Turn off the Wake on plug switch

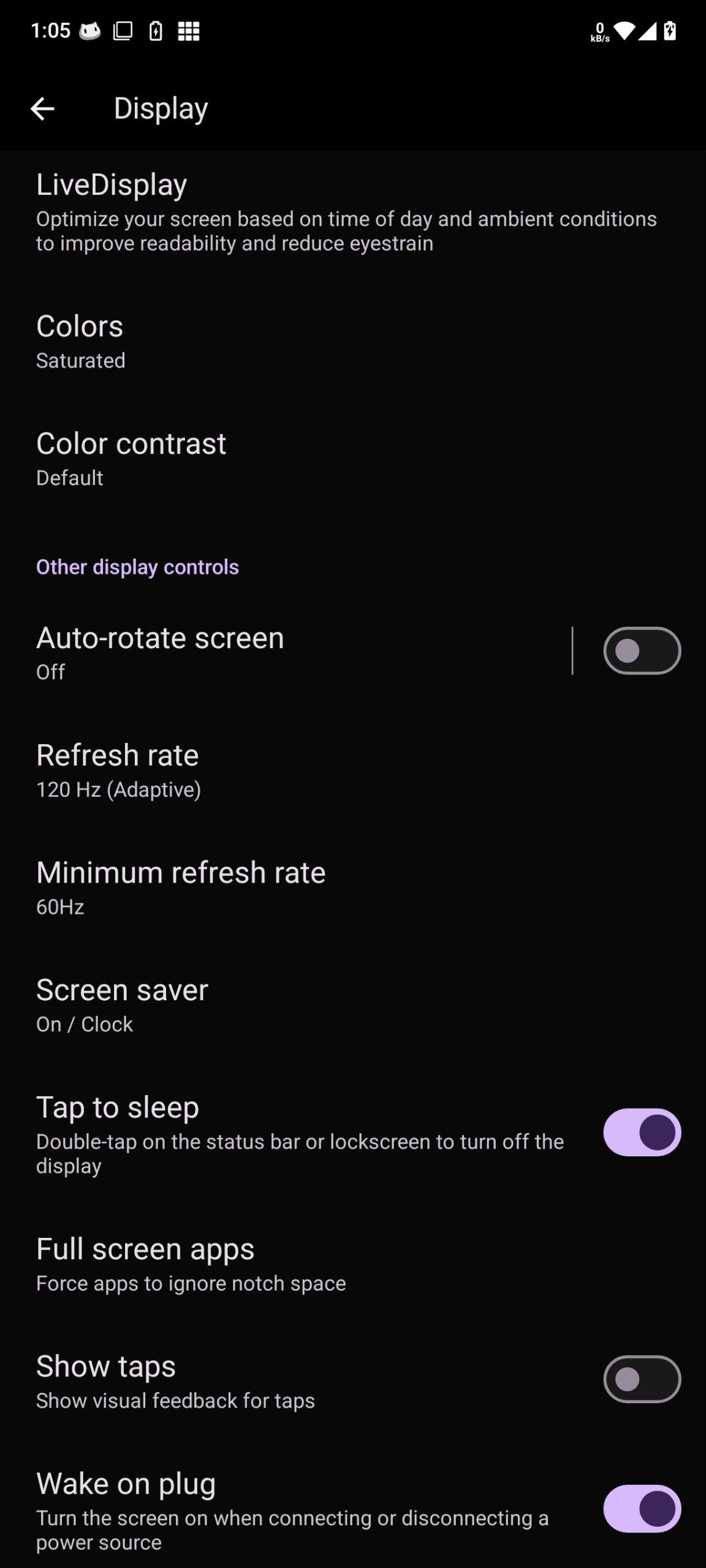pos(642,1509)
